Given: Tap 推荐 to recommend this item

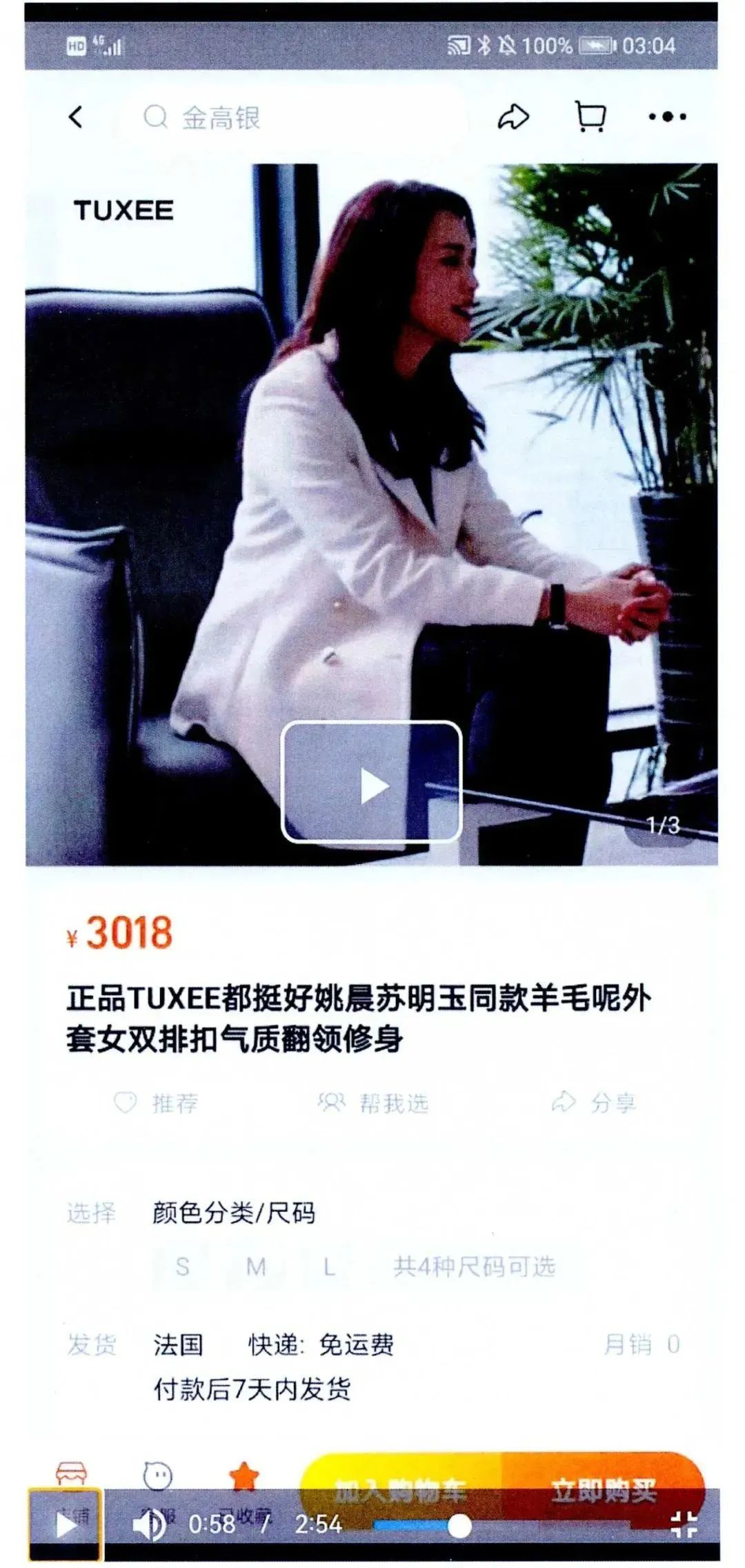Looking at the screenshot, I should click(157, 1103).
